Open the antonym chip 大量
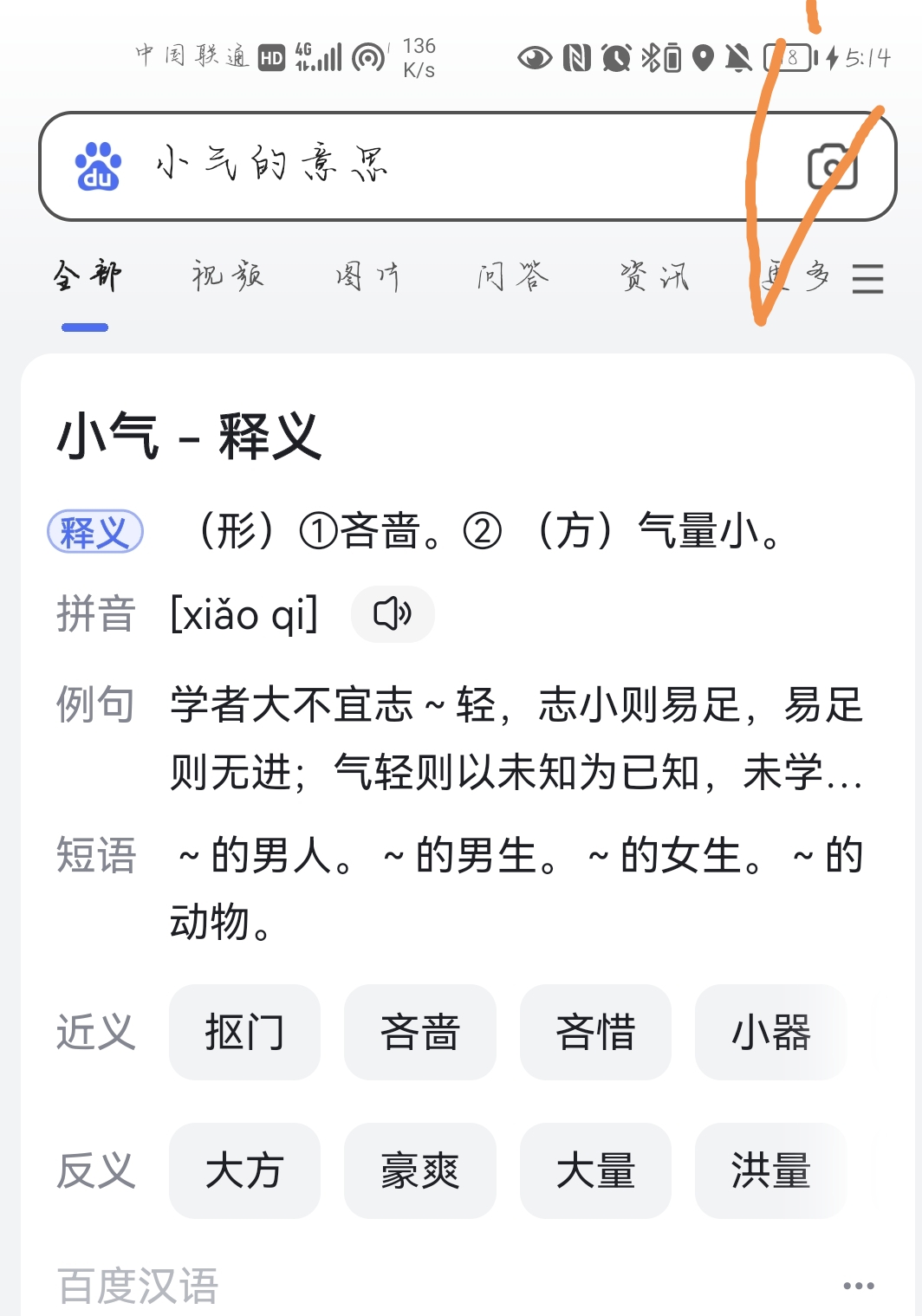Screen dimensions: 922x1316 (595, 1170)
